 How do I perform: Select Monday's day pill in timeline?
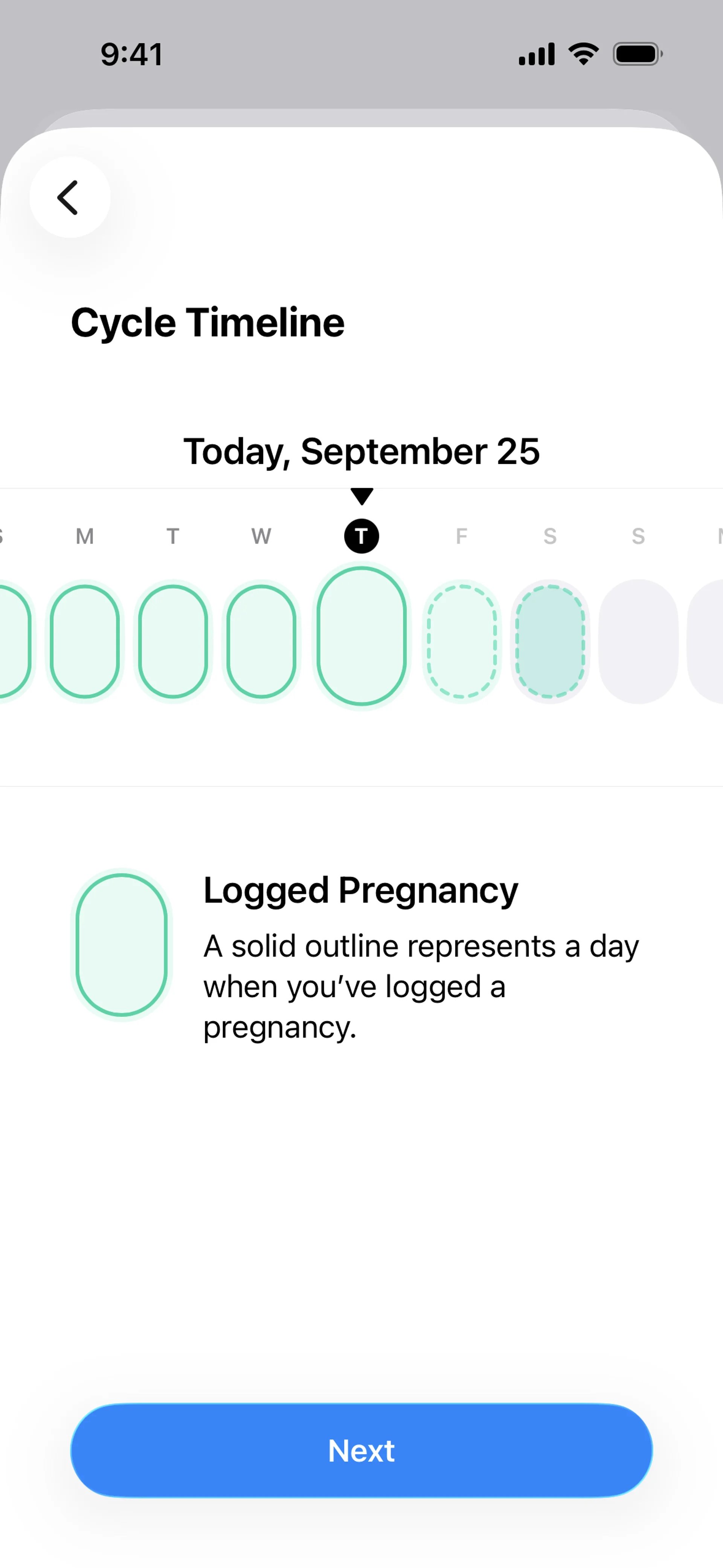(x=85, y=641)
